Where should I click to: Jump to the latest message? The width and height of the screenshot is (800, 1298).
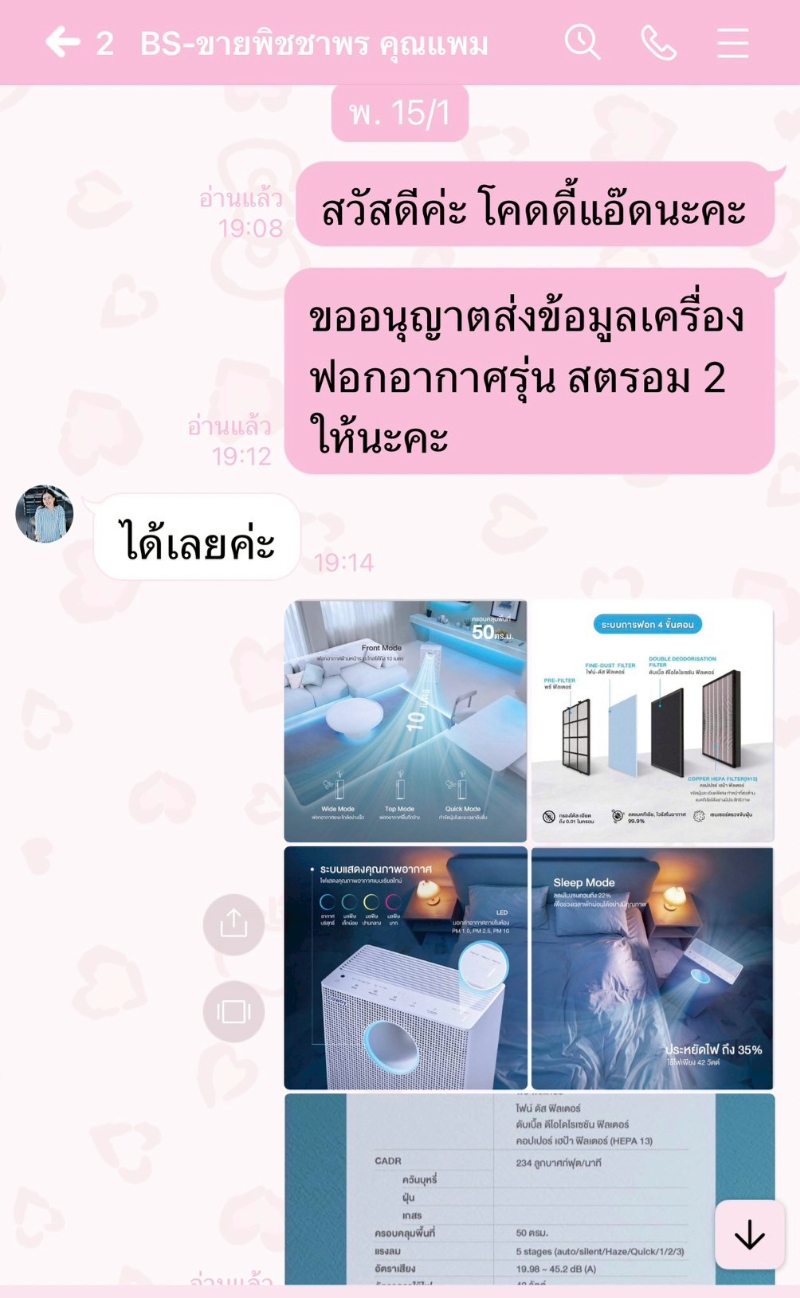749,1235
